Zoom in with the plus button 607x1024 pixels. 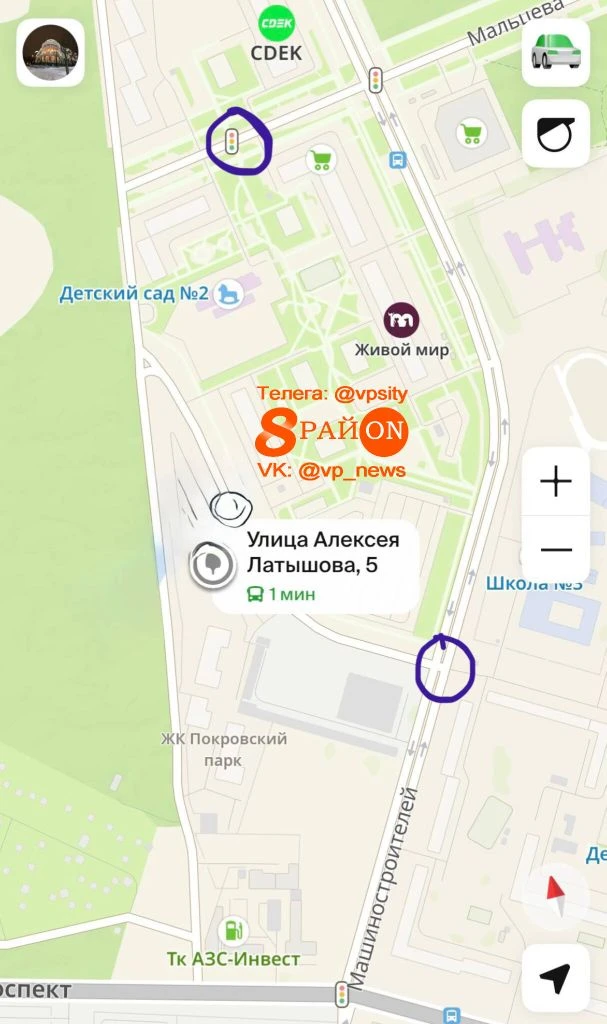(555, 481)
